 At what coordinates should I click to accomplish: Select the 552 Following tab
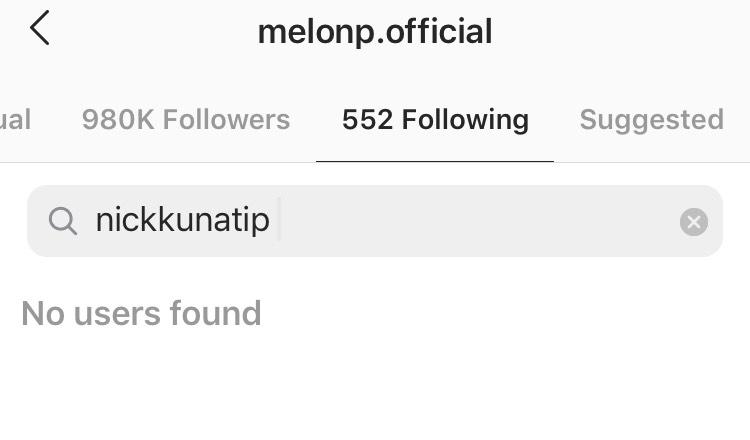coord(435,120)
